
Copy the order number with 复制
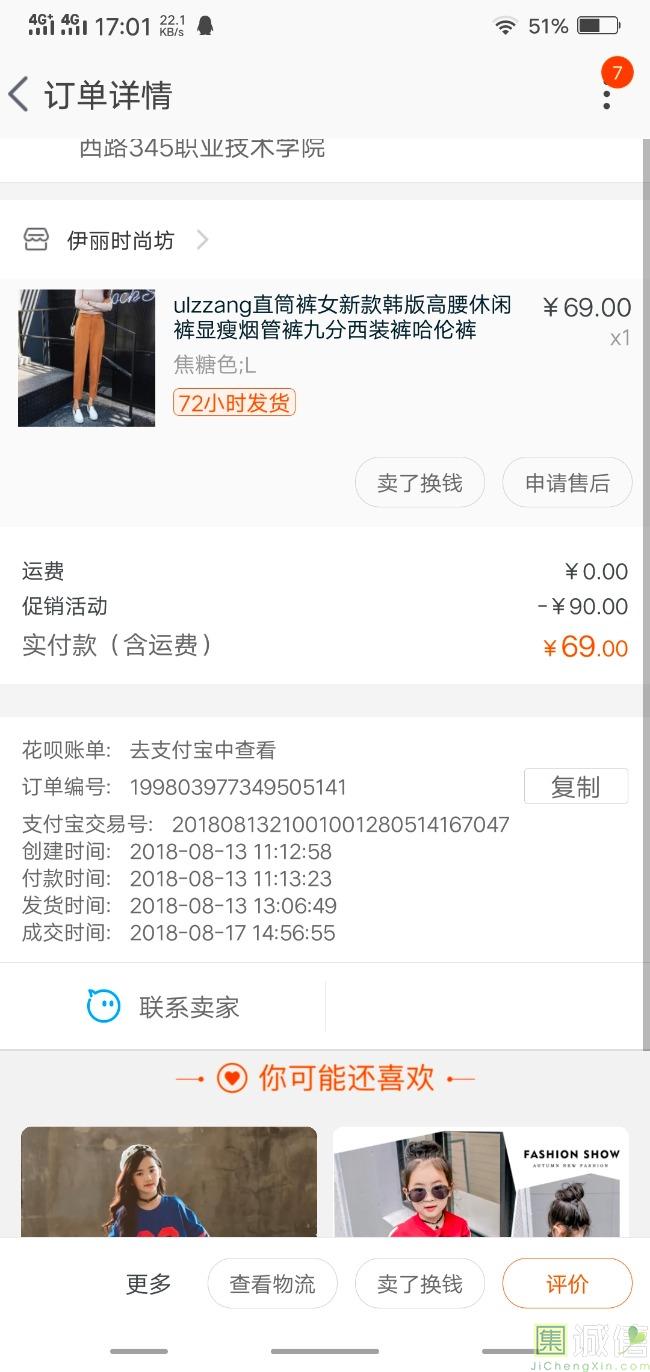tap(575, 787)
